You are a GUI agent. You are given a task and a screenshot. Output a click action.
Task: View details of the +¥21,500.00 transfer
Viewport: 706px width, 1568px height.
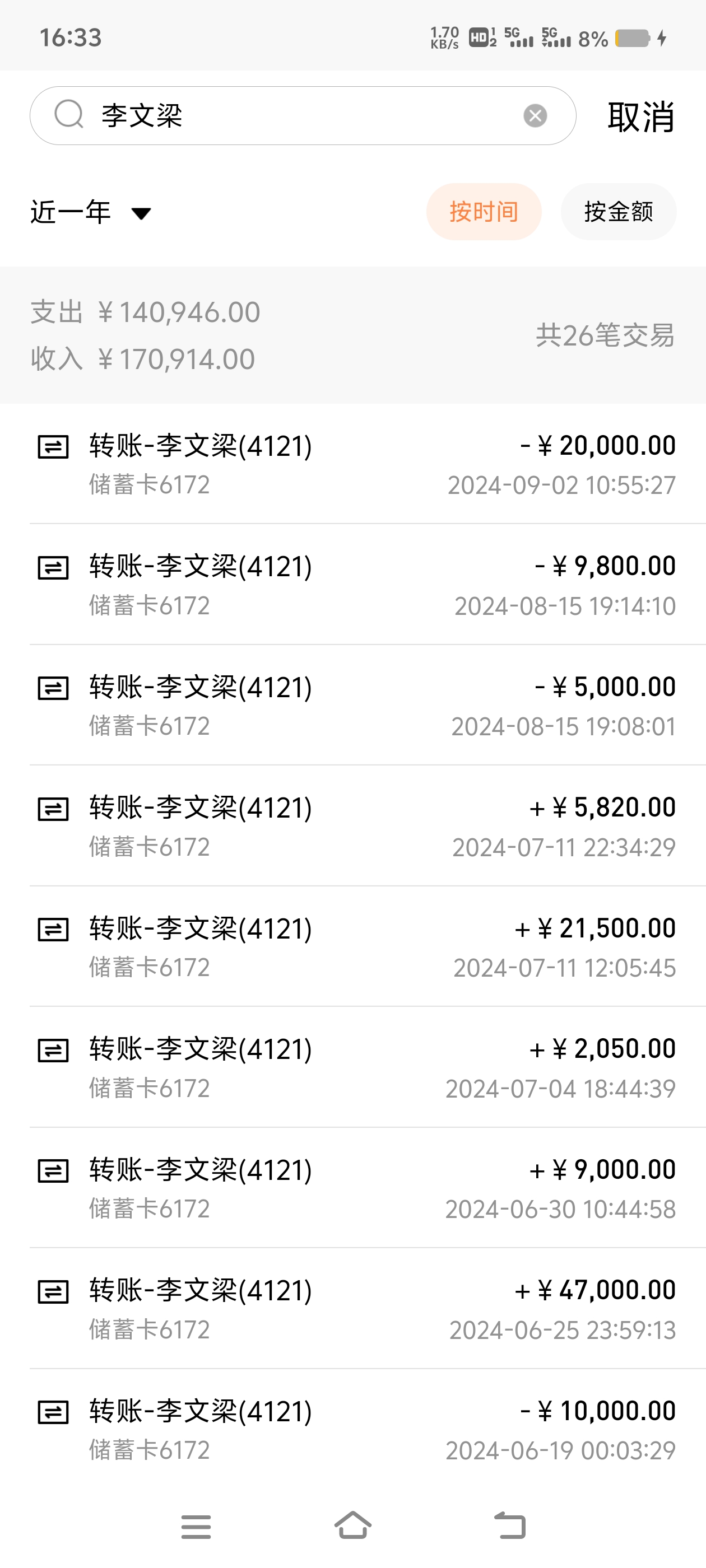click(354, 946)
